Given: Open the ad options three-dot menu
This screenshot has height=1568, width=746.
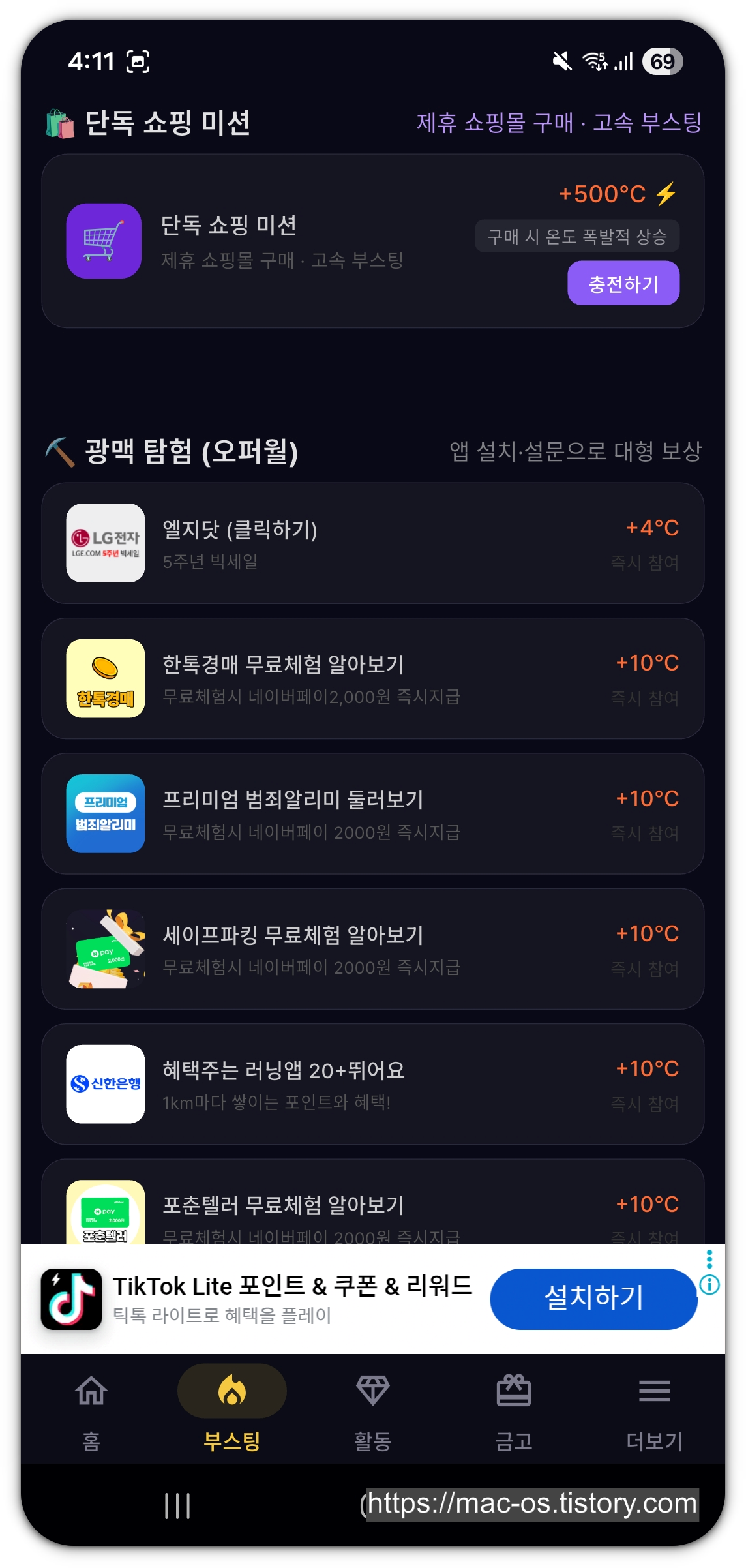Looking at the screenshot, I should click(709, 1259).
